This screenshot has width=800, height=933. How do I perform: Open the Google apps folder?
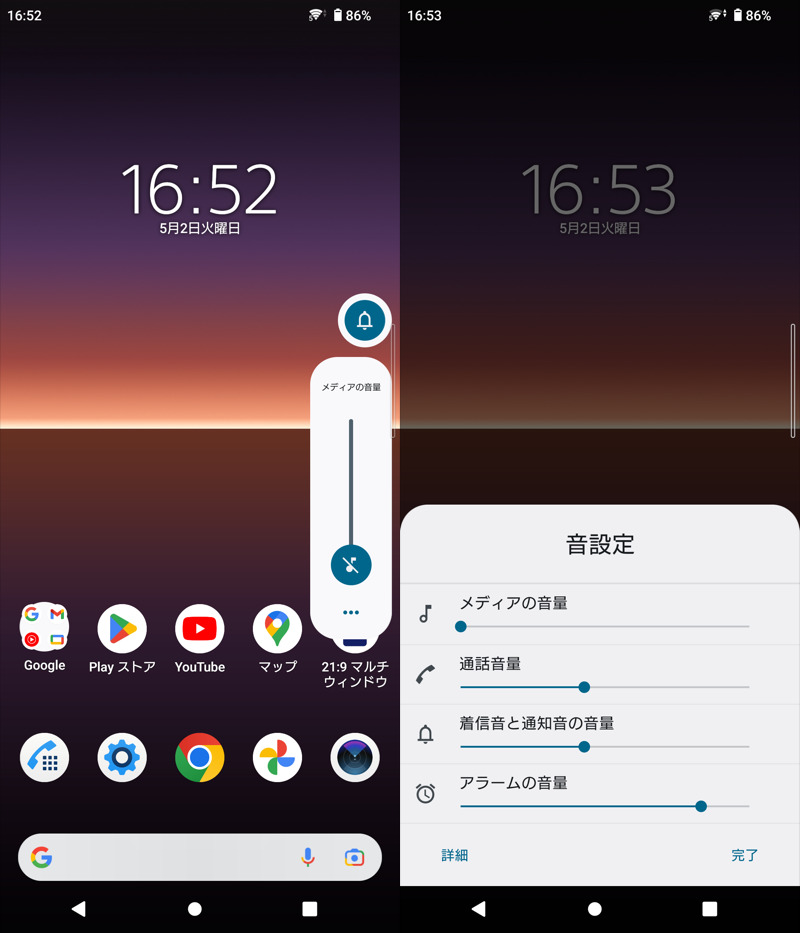pos(44,627)
